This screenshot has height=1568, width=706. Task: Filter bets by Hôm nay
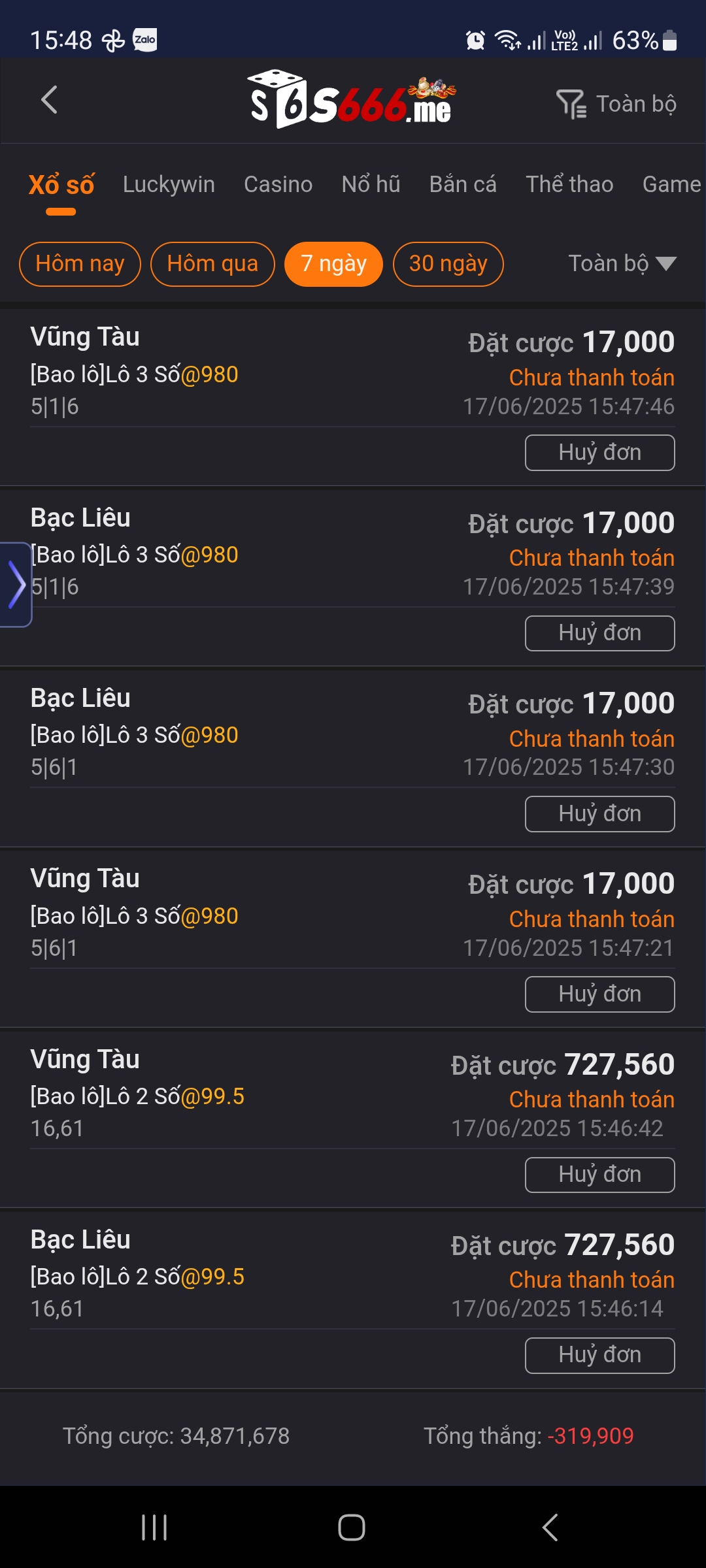point(80,264)
